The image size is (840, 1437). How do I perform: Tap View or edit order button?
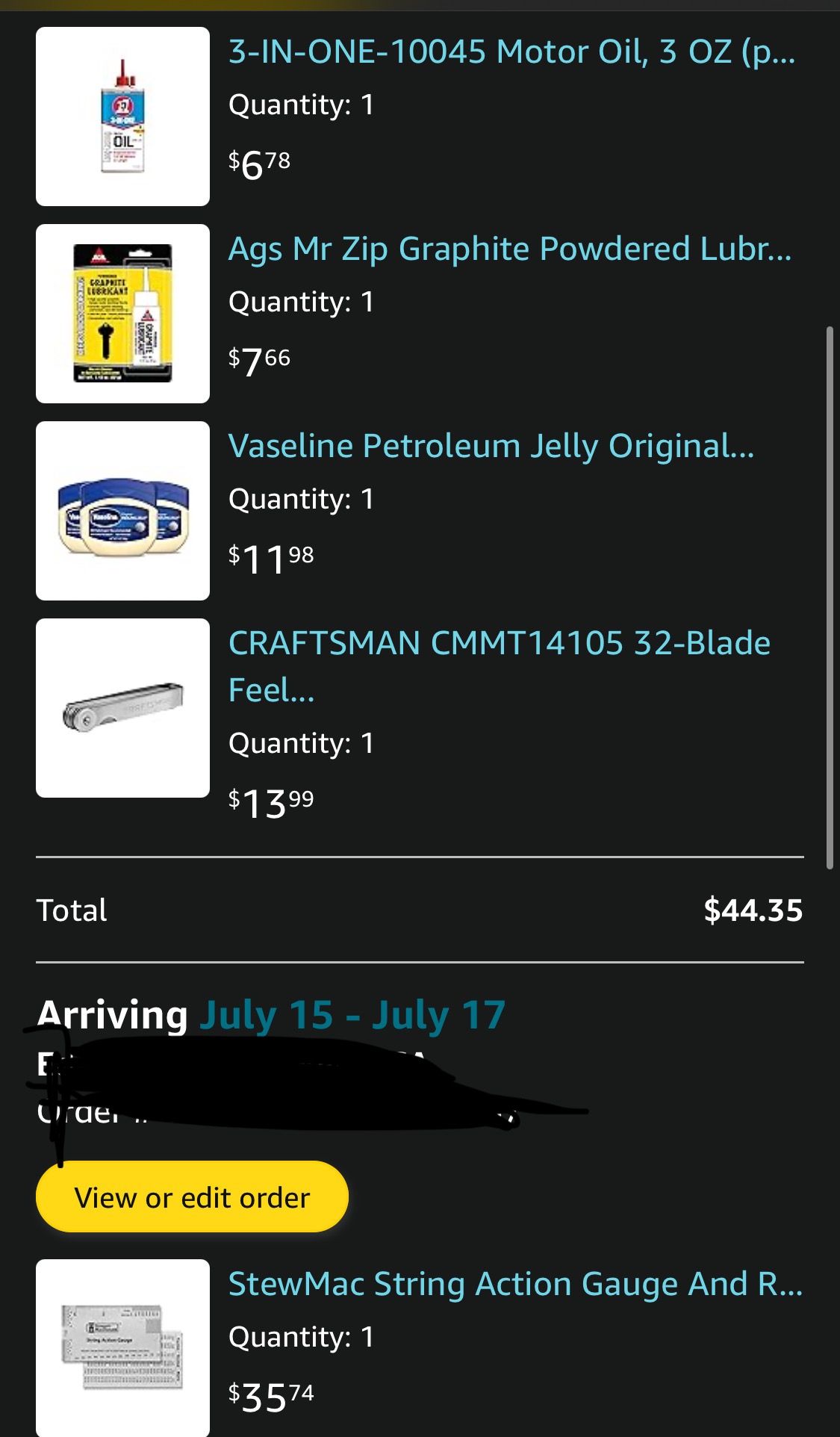pyautogui.click(x=192, y=1197)
